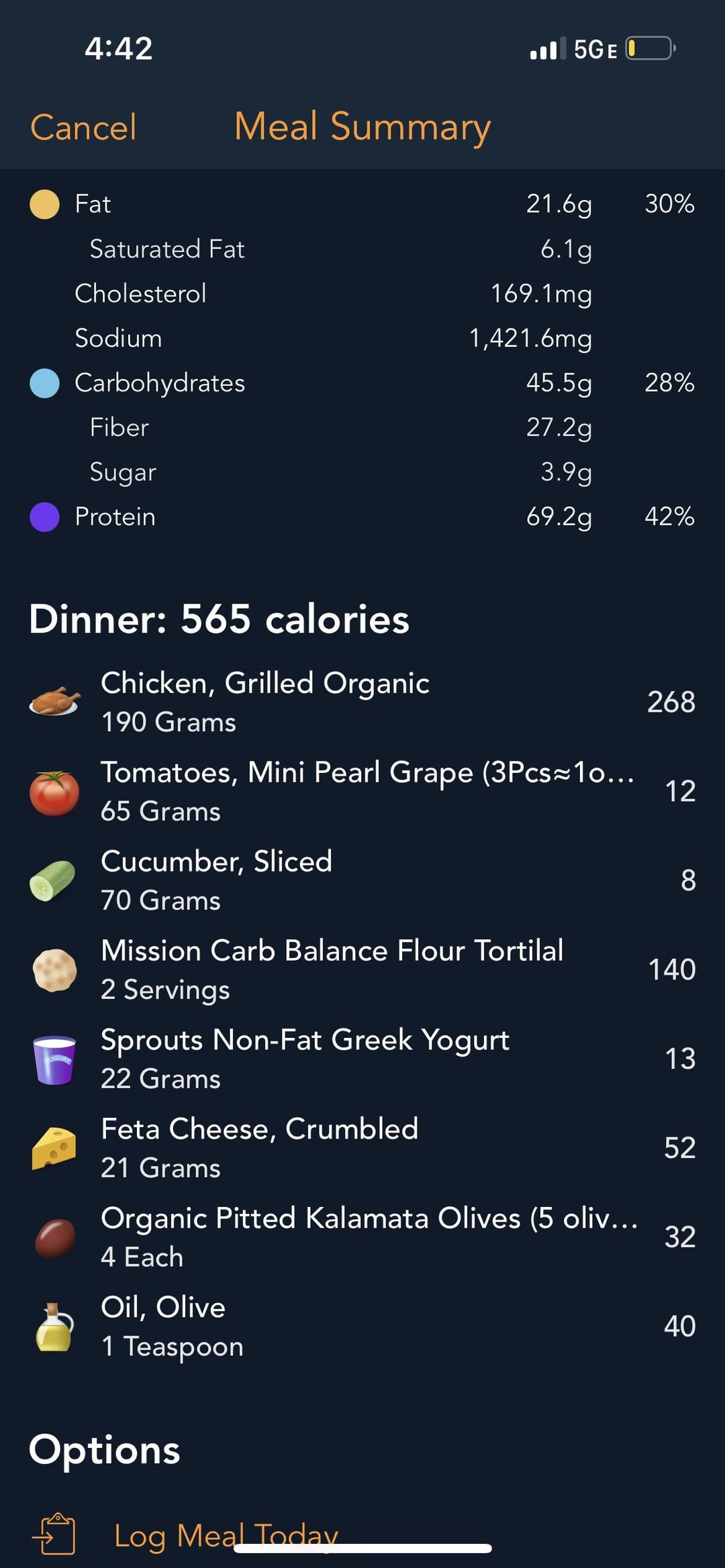Select the Tomatoes, Mini Pearl Grape row
The image size is (725, 1568).
pos(362,791)
